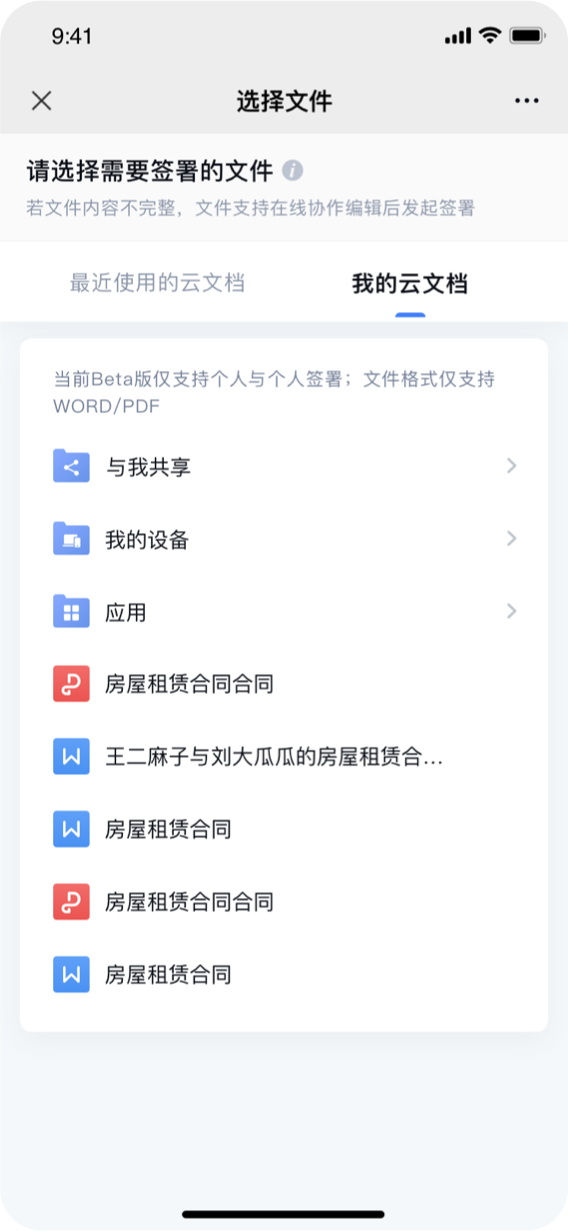Switch to the 最近使用的云文档 tab
Screen dimensions: 569x1231
coord(157,283)
